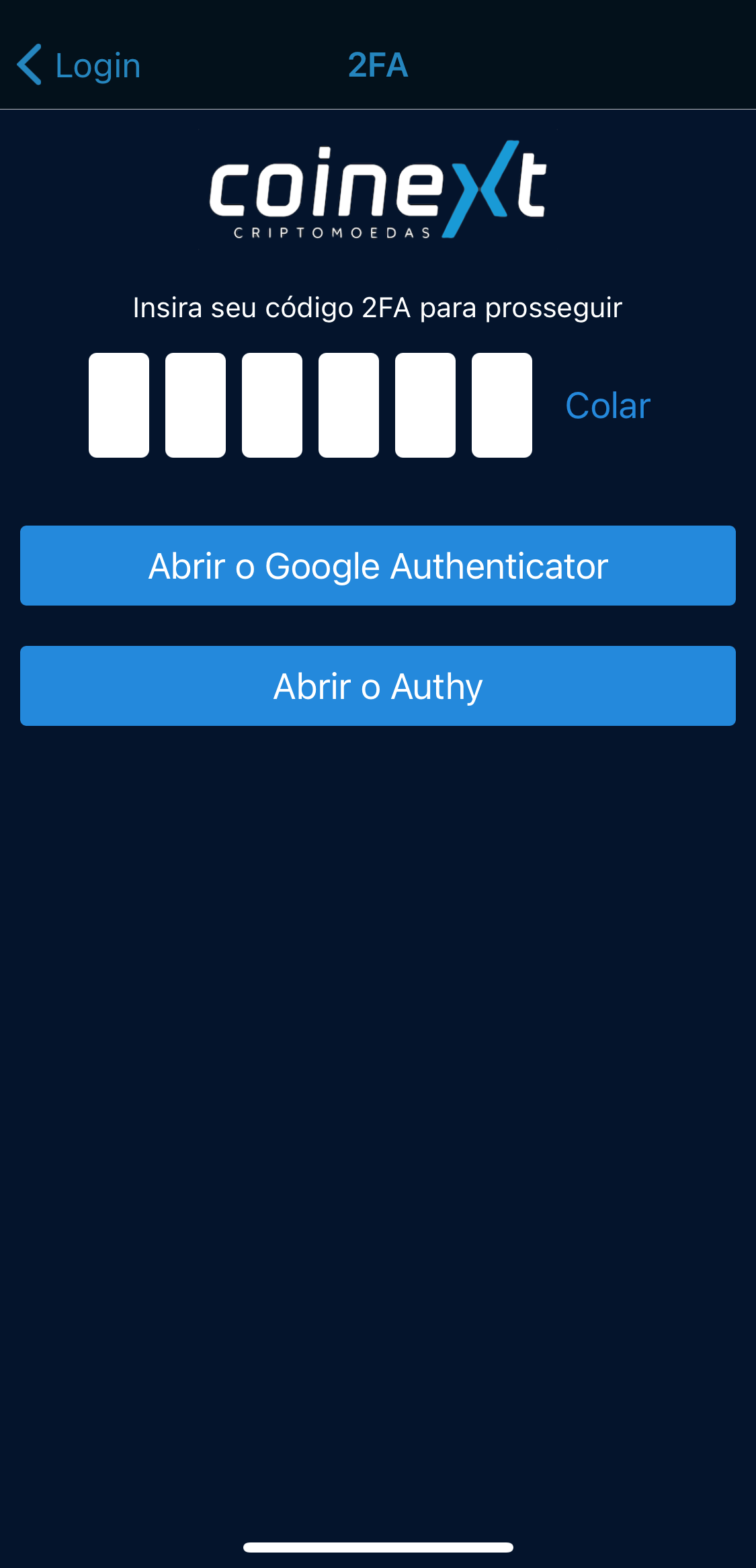Tap Abrir o Authy button
The image size is (756, 1568).
pyautogui.click(x=378, y=686)
